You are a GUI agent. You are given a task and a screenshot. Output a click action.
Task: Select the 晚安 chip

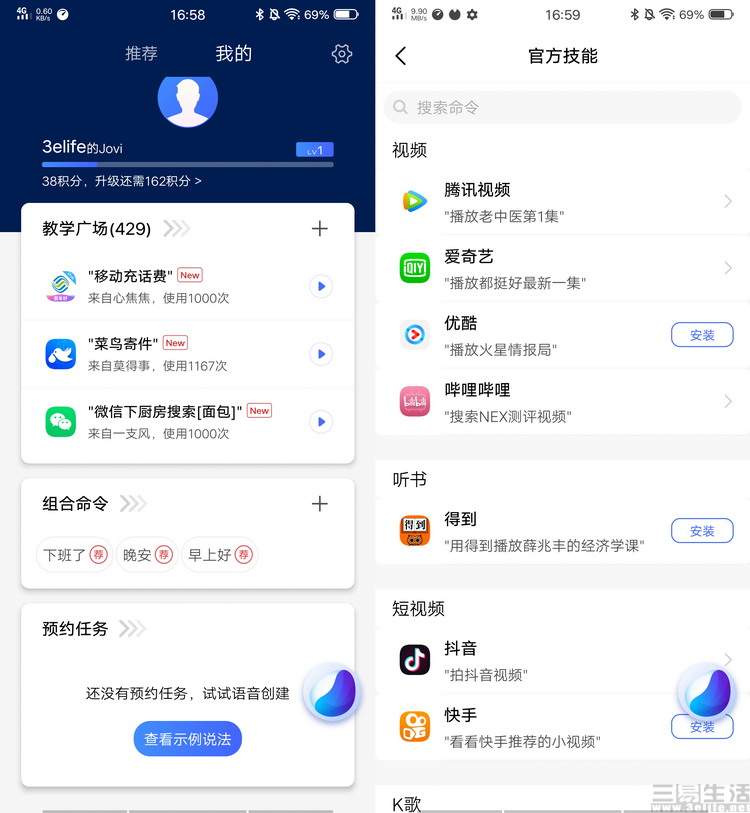click(x=147, y=555)
